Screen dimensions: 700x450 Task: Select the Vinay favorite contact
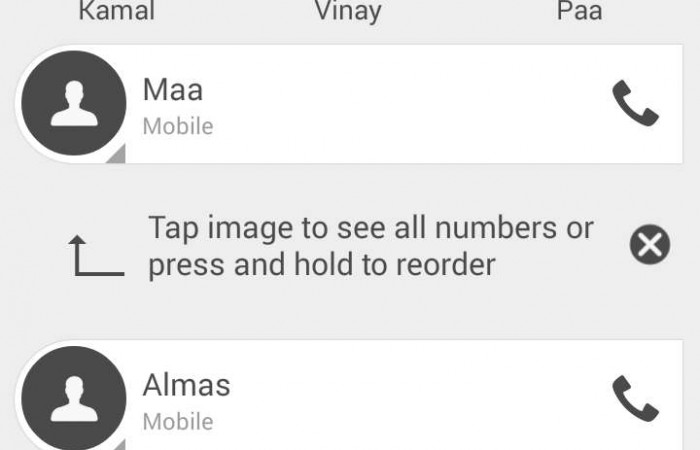point(347,12)
